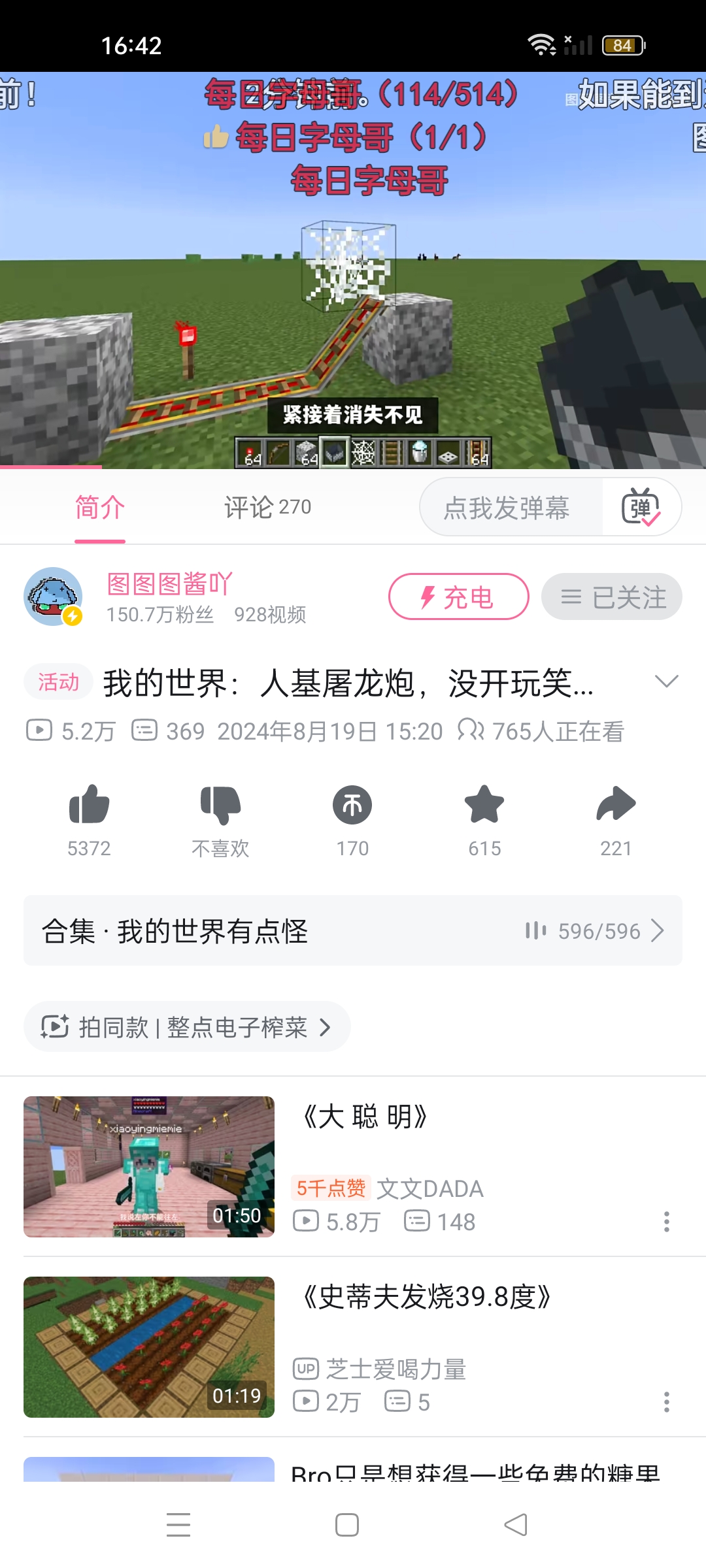Give coins to this video
The height and width of the screenshot is (1568, 706).
click(x=352, y=805)
